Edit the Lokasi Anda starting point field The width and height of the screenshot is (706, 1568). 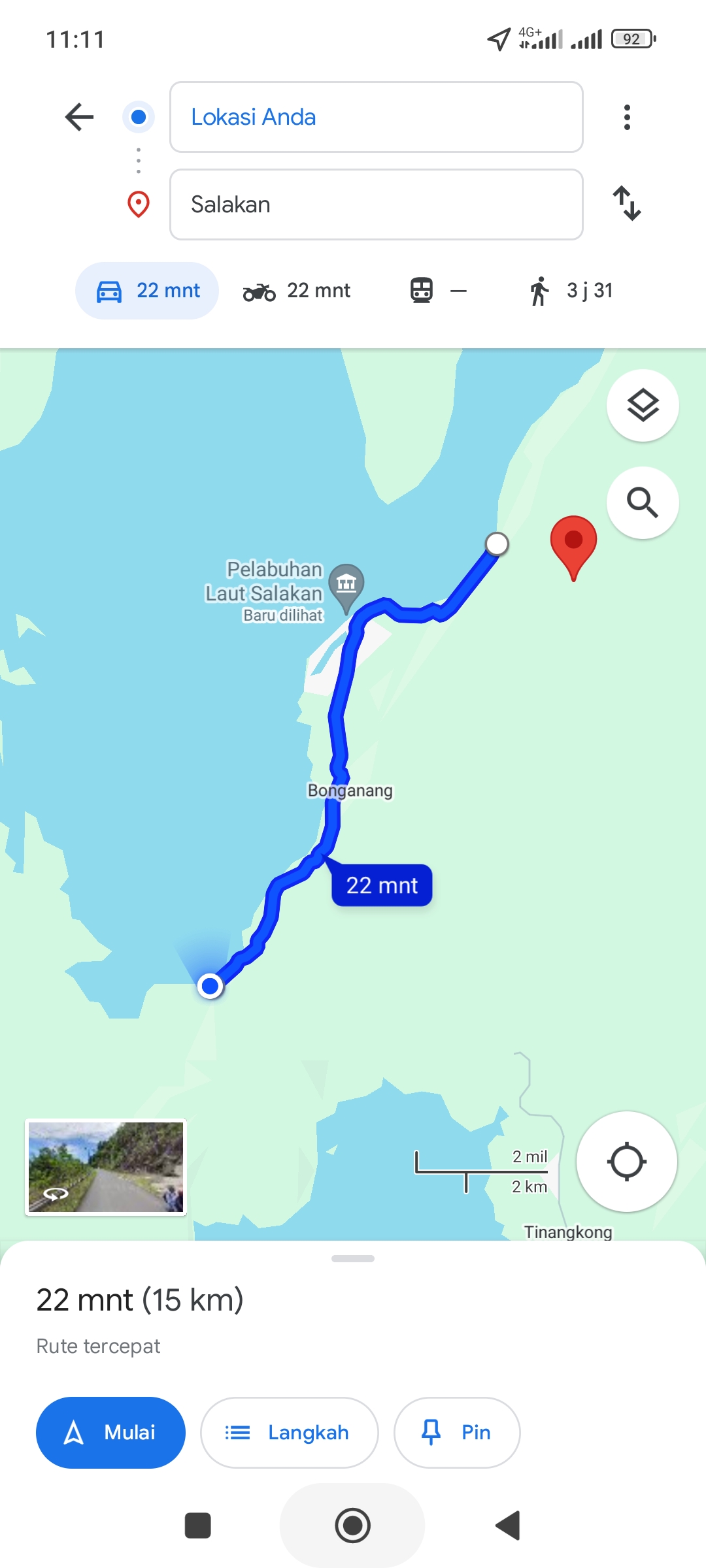coord(376,117)
